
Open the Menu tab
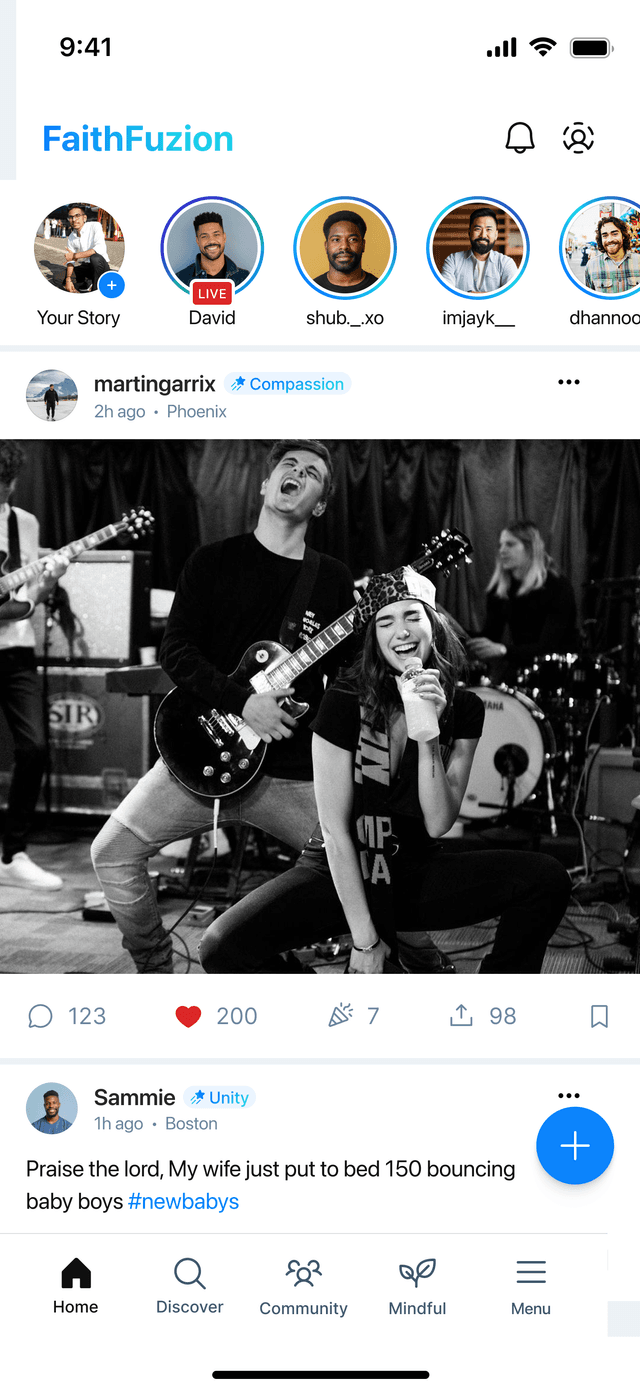tap(531, 1287)
